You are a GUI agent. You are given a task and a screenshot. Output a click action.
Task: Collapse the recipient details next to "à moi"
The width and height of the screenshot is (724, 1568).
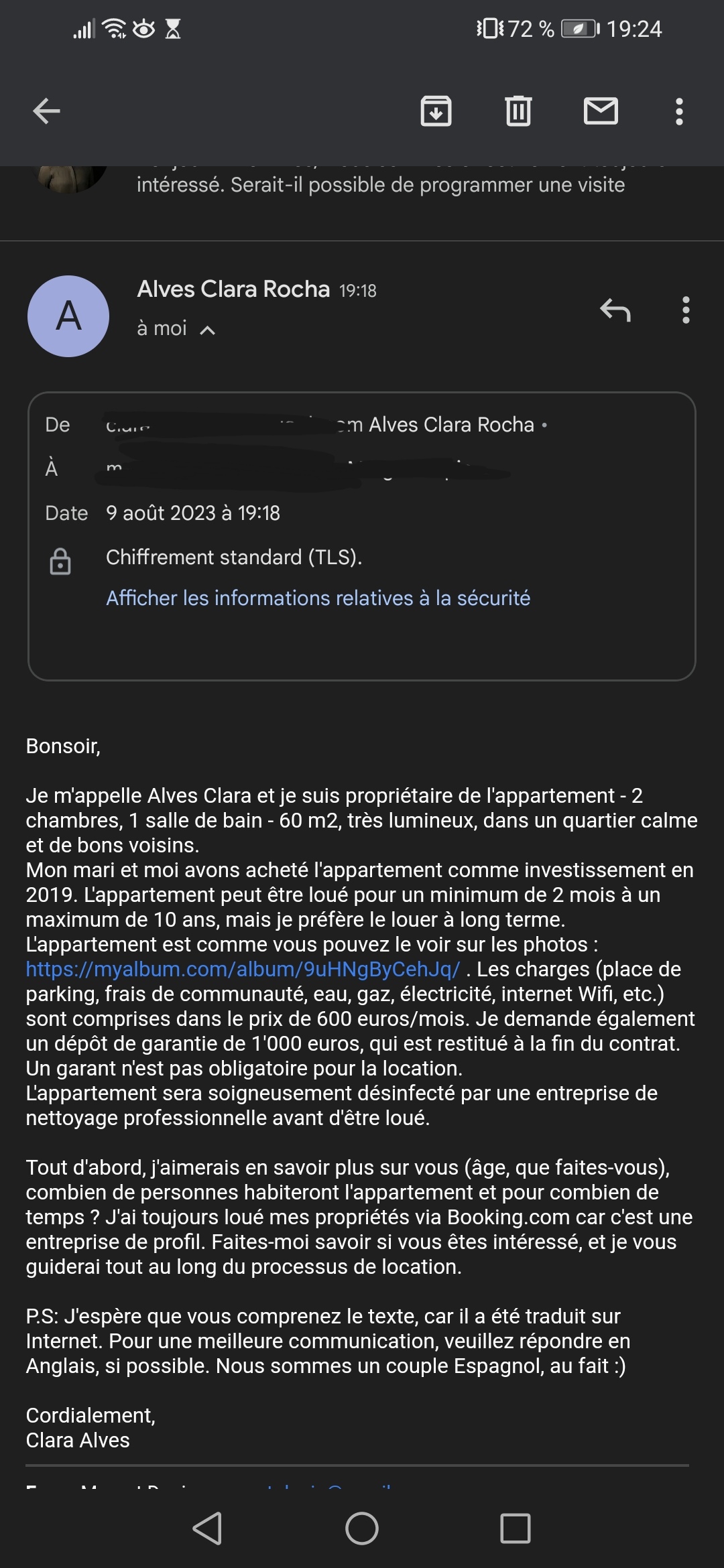[x=208, y=330]
